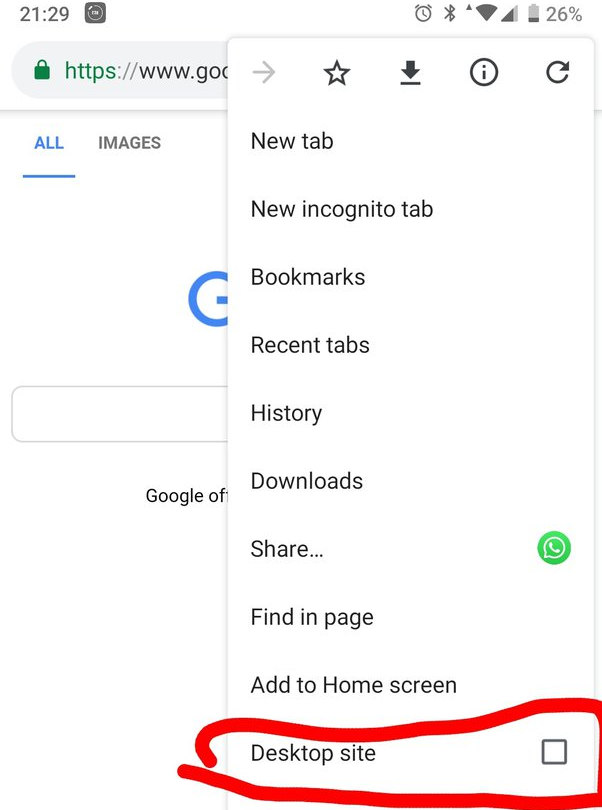The image size is (602, 810).
Task: Tap the URL address bar
Action: (130, 71)
